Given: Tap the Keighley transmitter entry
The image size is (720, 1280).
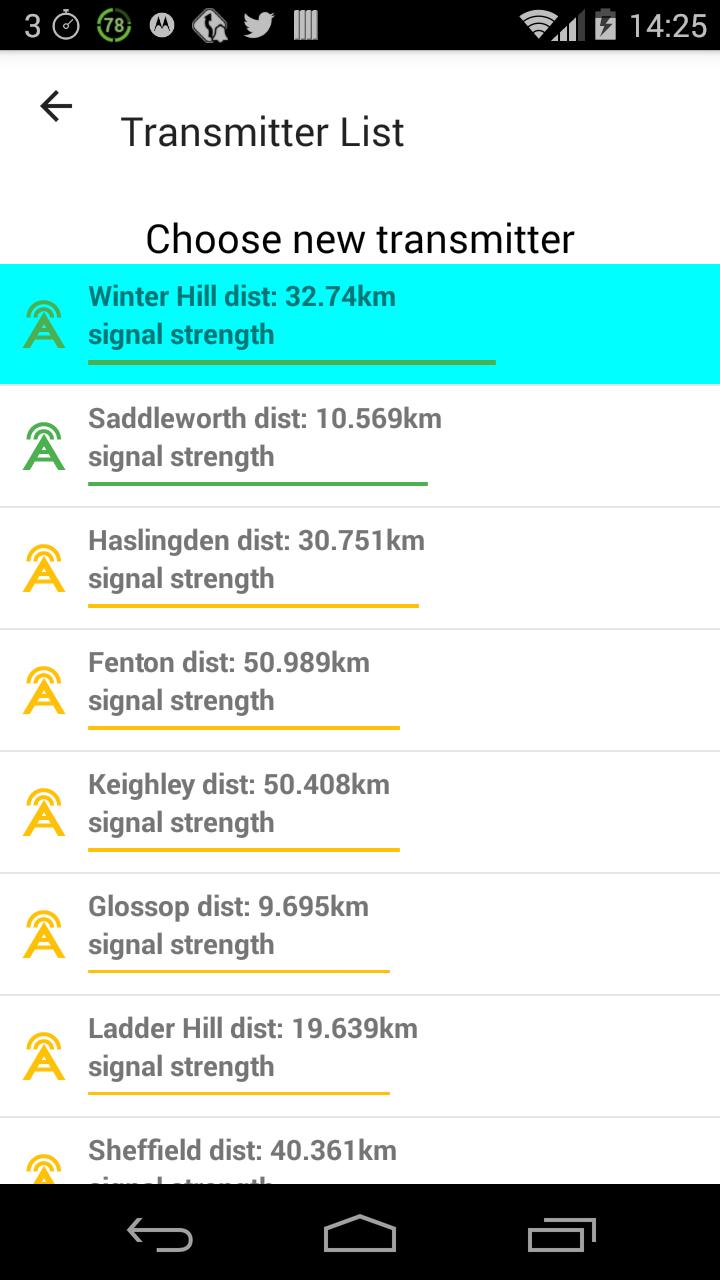Looking at the screenshot, I should pyautogui.click(x=360, y=812).
